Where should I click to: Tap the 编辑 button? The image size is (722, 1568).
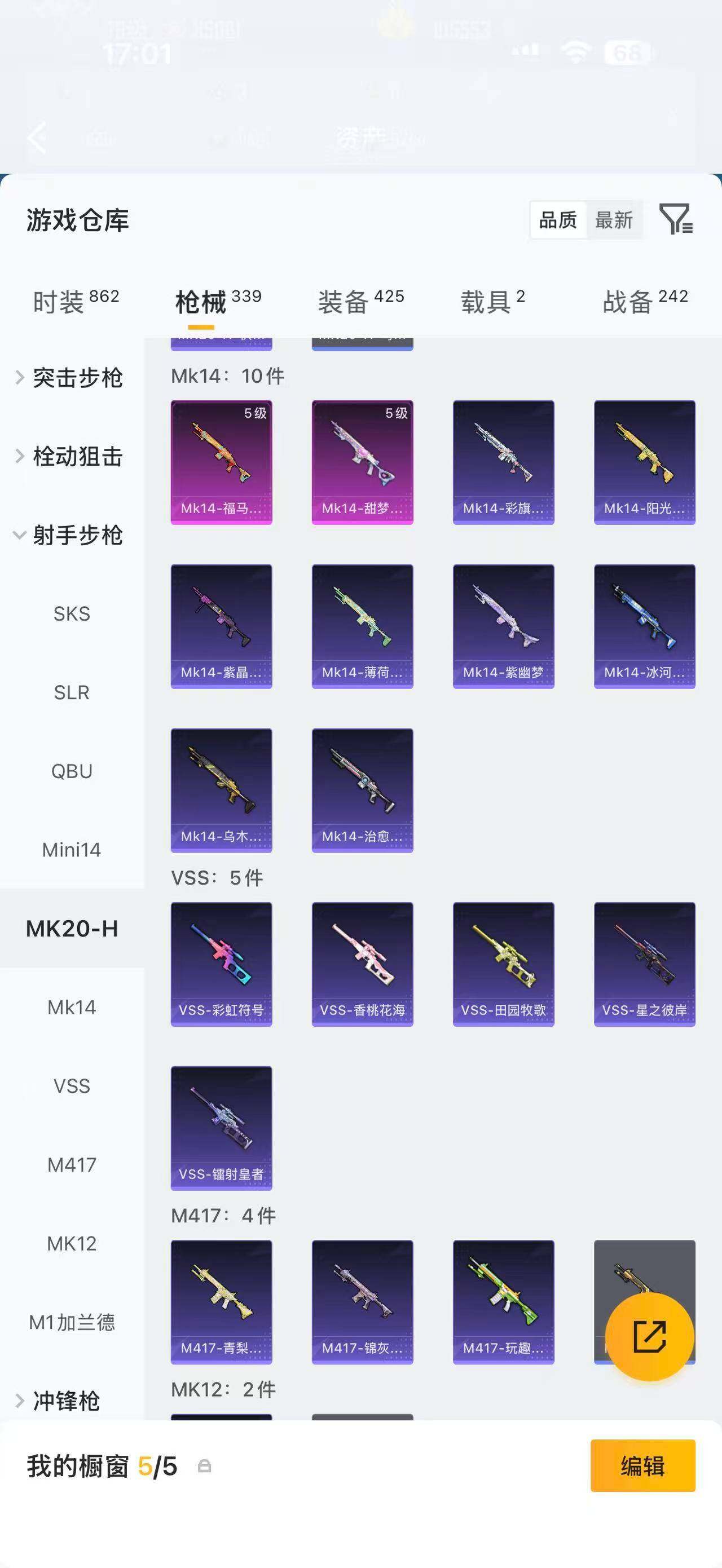point(642,1466)
